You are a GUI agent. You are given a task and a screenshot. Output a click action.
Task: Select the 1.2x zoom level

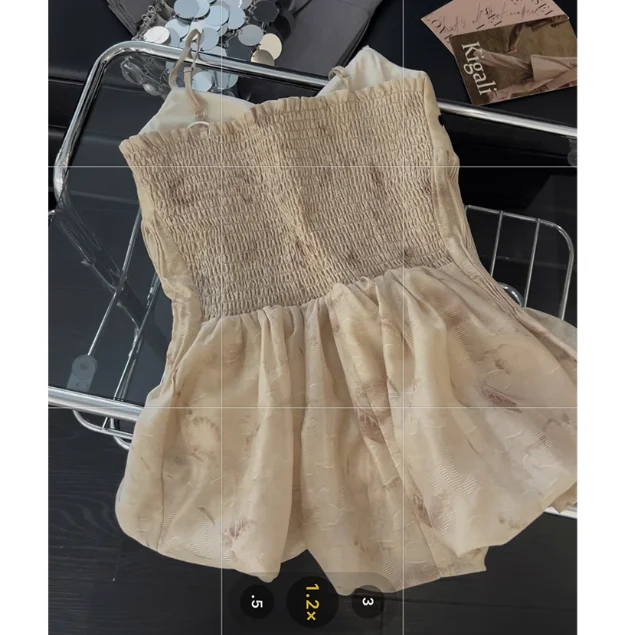[312, 601]
